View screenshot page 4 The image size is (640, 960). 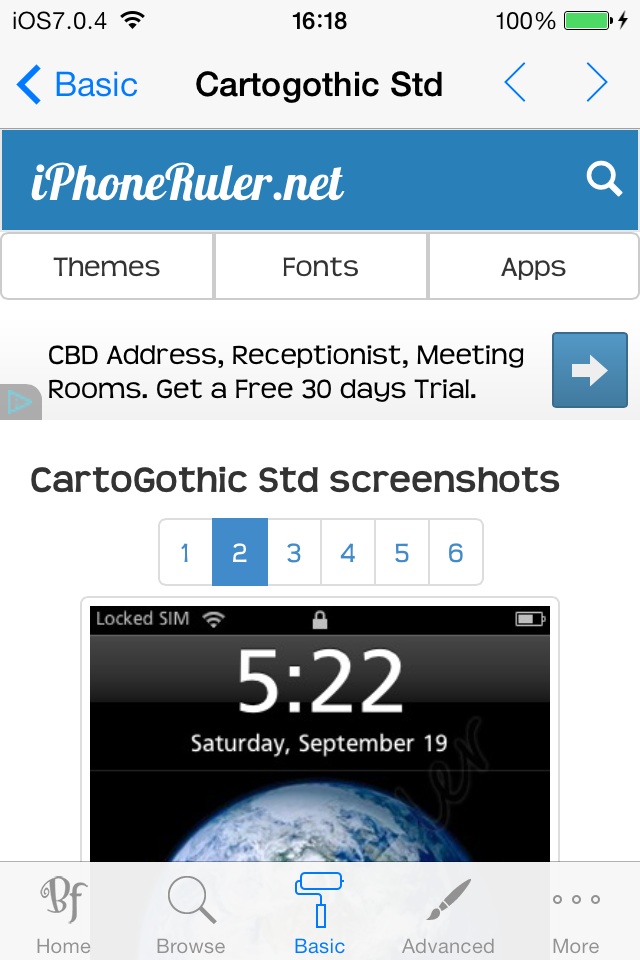tap(348, 553)
